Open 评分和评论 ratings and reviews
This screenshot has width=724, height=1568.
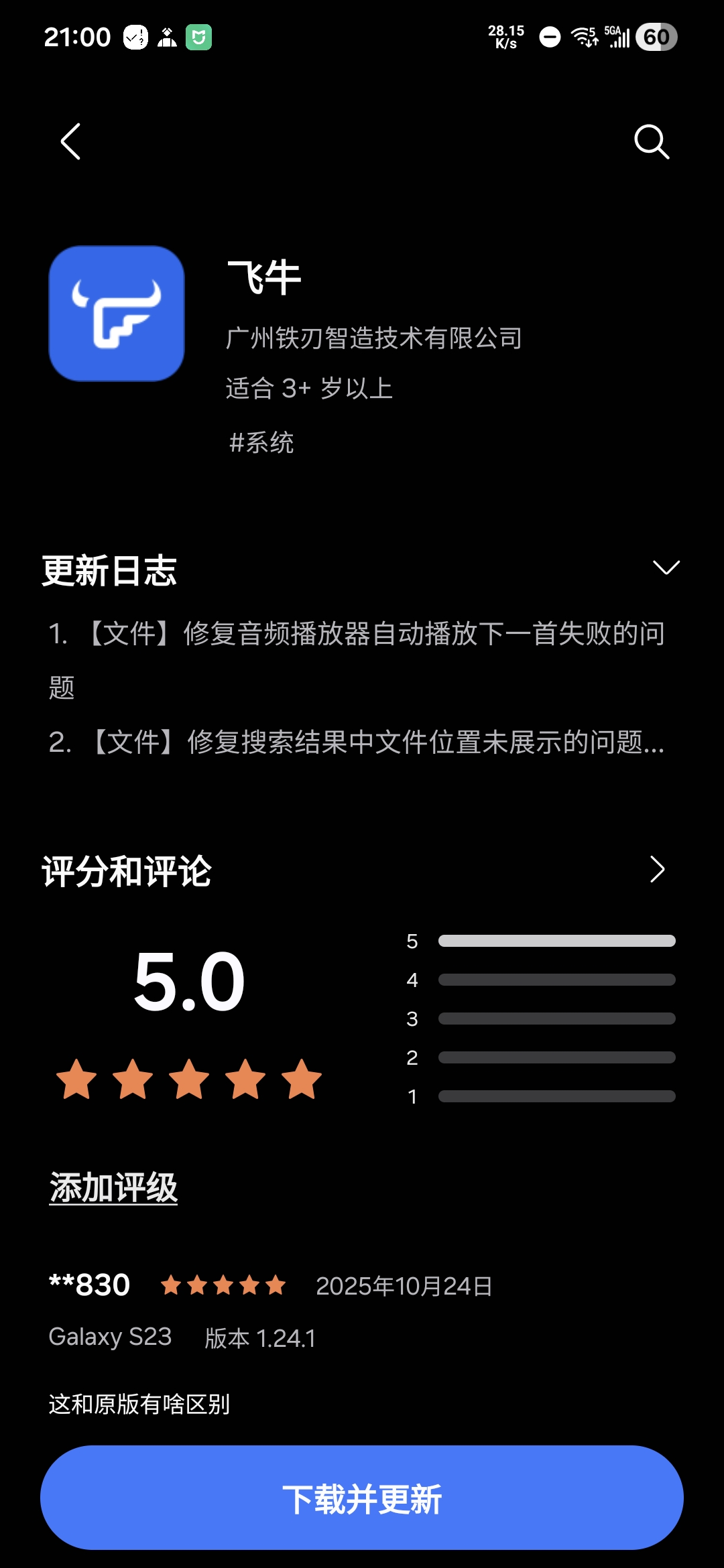tap(657, 870)
